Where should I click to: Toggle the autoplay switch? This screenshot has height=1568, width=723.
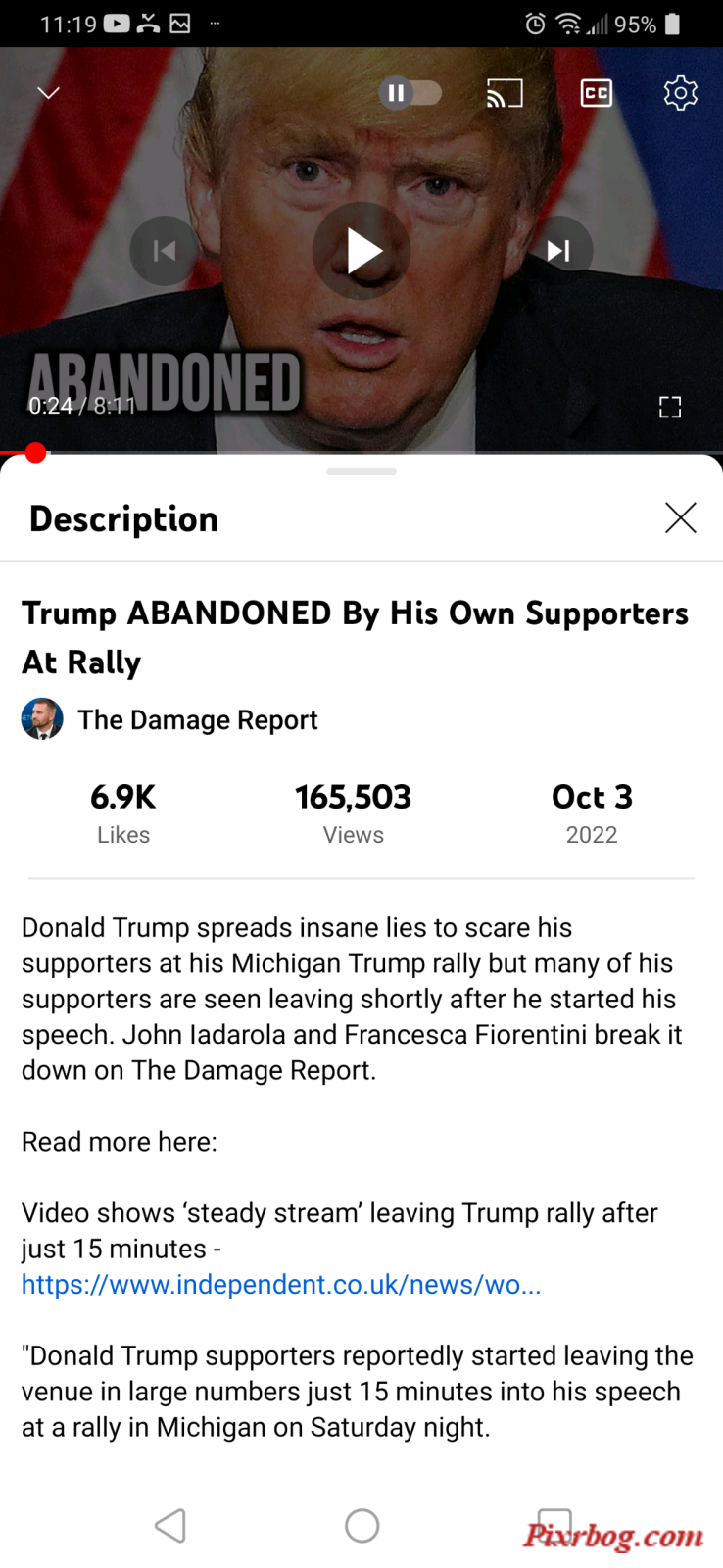click(410, 93)
